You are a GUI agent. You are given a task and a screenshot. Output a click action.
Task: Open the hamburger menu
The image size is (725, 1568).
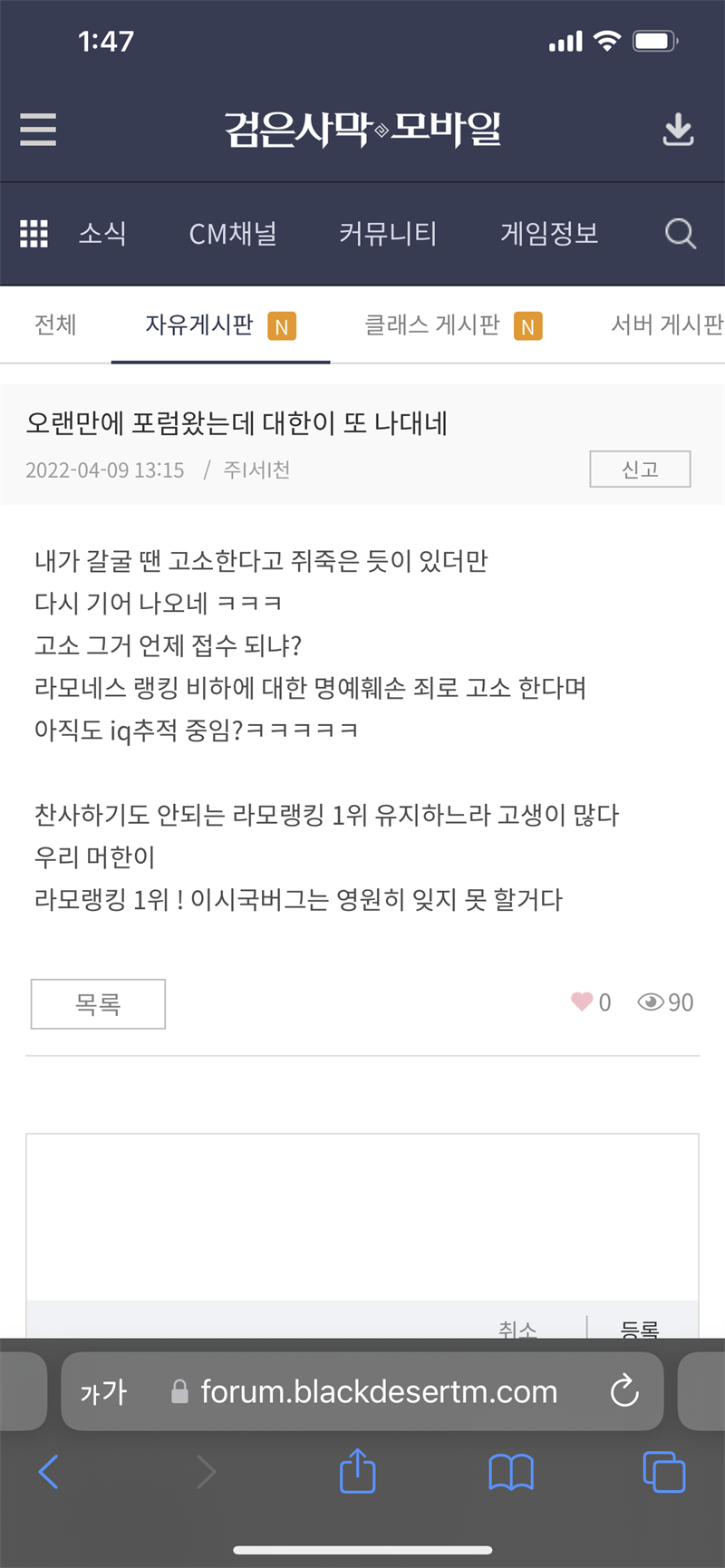38,130
